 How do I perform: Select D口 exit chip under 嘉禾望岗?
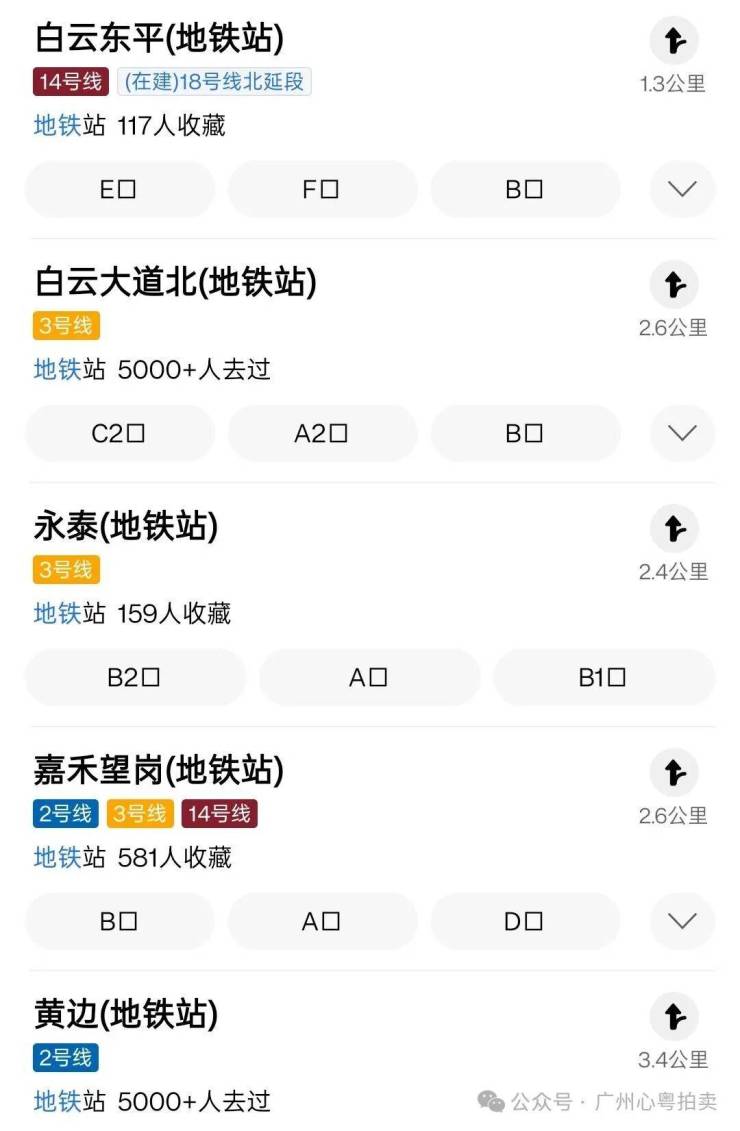click(x=525, y=921)
